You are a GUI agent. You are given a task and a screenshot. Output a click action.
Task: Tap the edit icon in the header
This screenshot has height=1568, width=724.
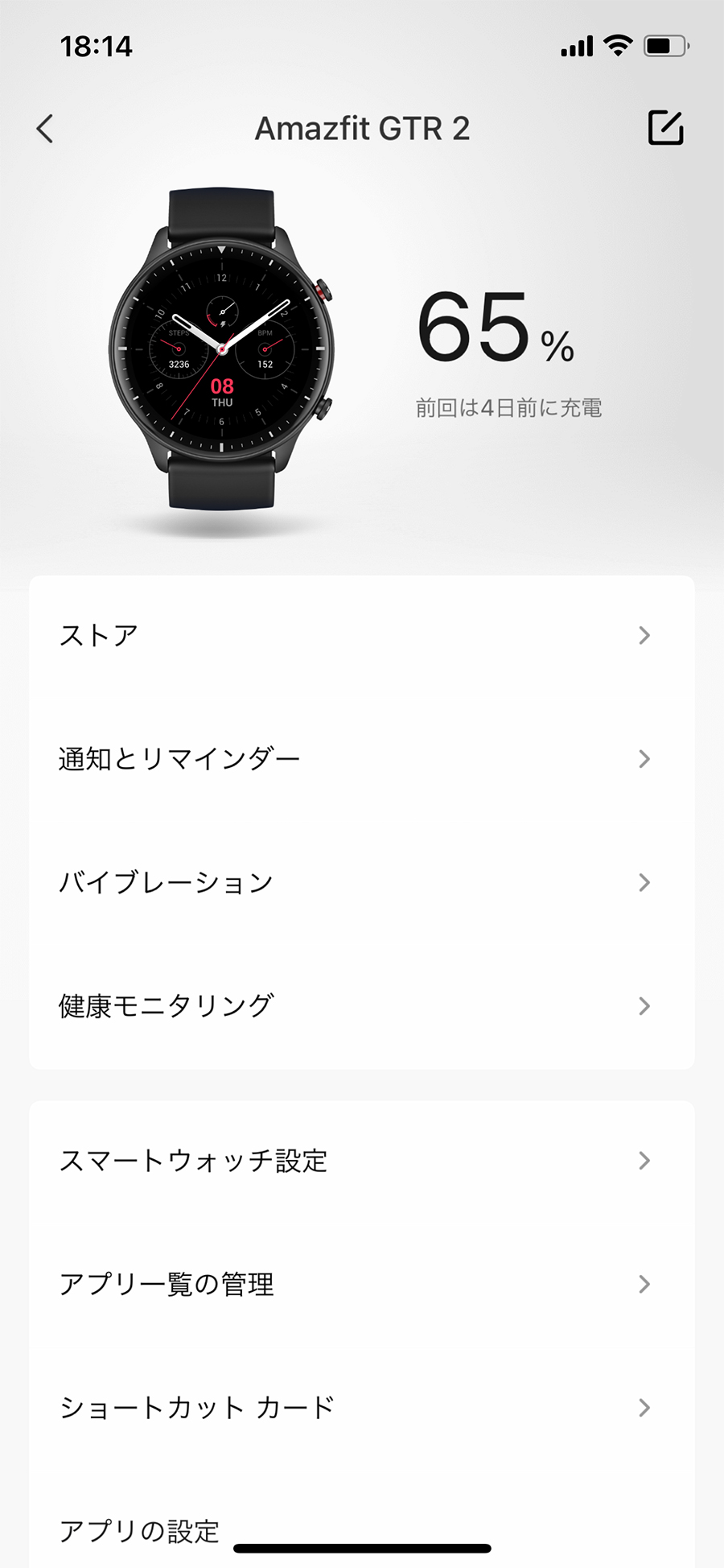[666, 128]
